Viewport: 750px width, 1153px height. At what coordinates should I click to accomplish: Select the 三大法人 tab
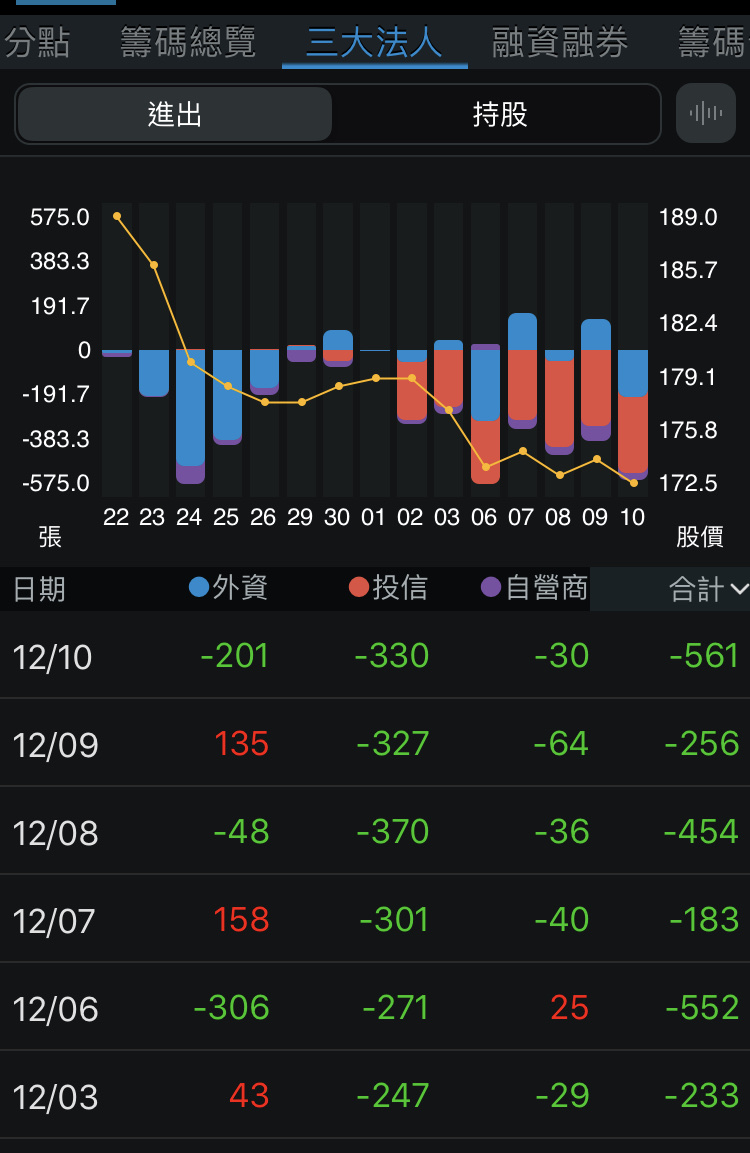374,43
